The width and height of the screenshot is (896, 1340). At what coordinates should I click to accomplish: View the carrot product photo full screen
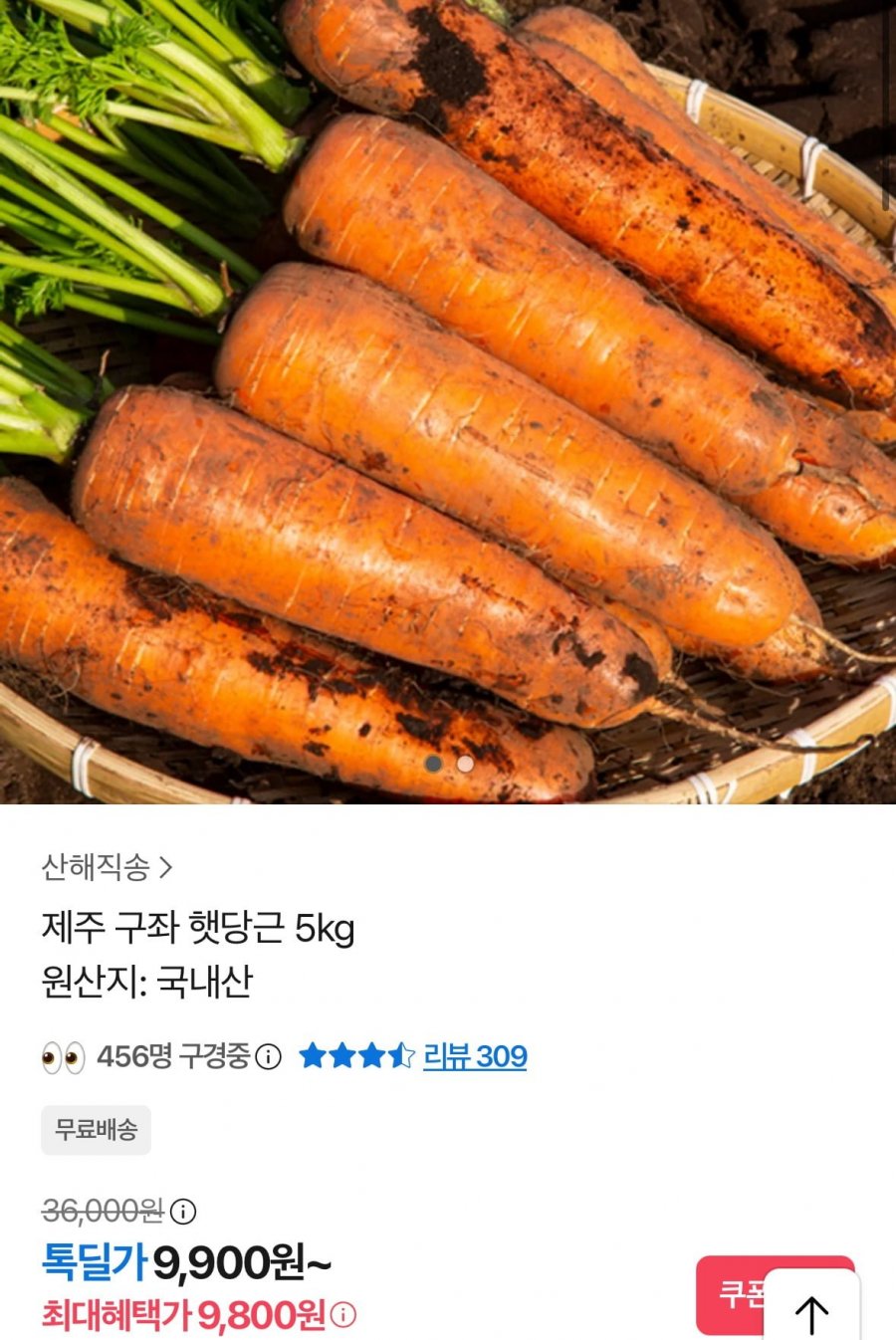pyautogui.click(x=448, y=398)
